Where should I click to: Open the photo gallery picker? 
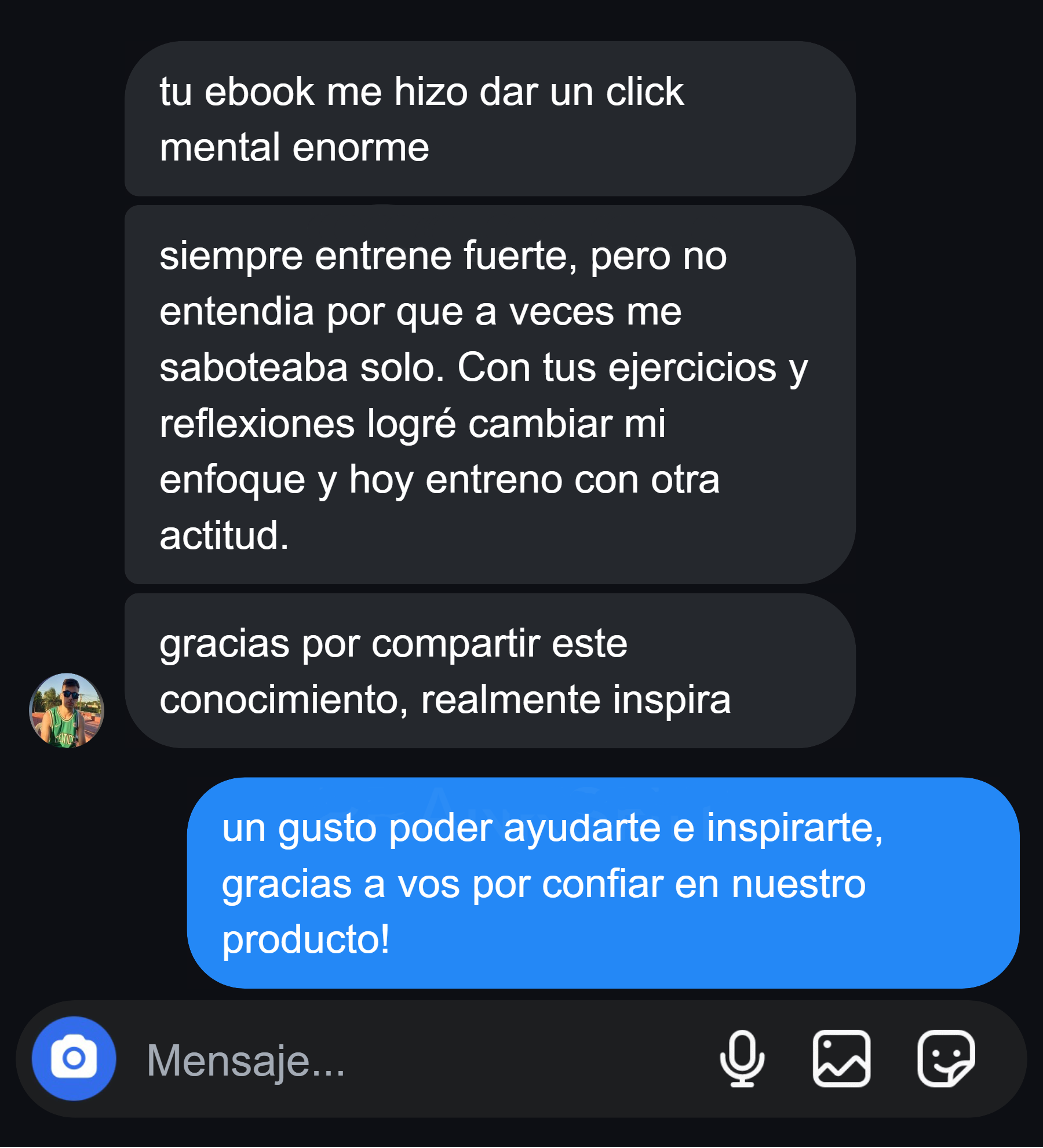841,1059
